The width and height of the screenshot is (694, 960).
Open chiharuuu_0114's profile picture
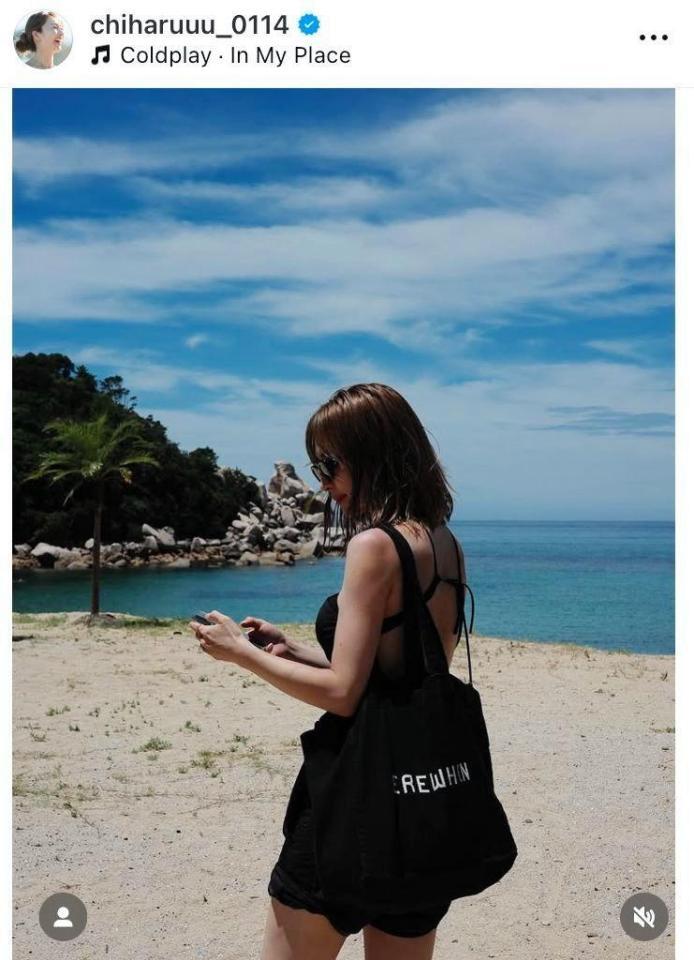[42, 40]
